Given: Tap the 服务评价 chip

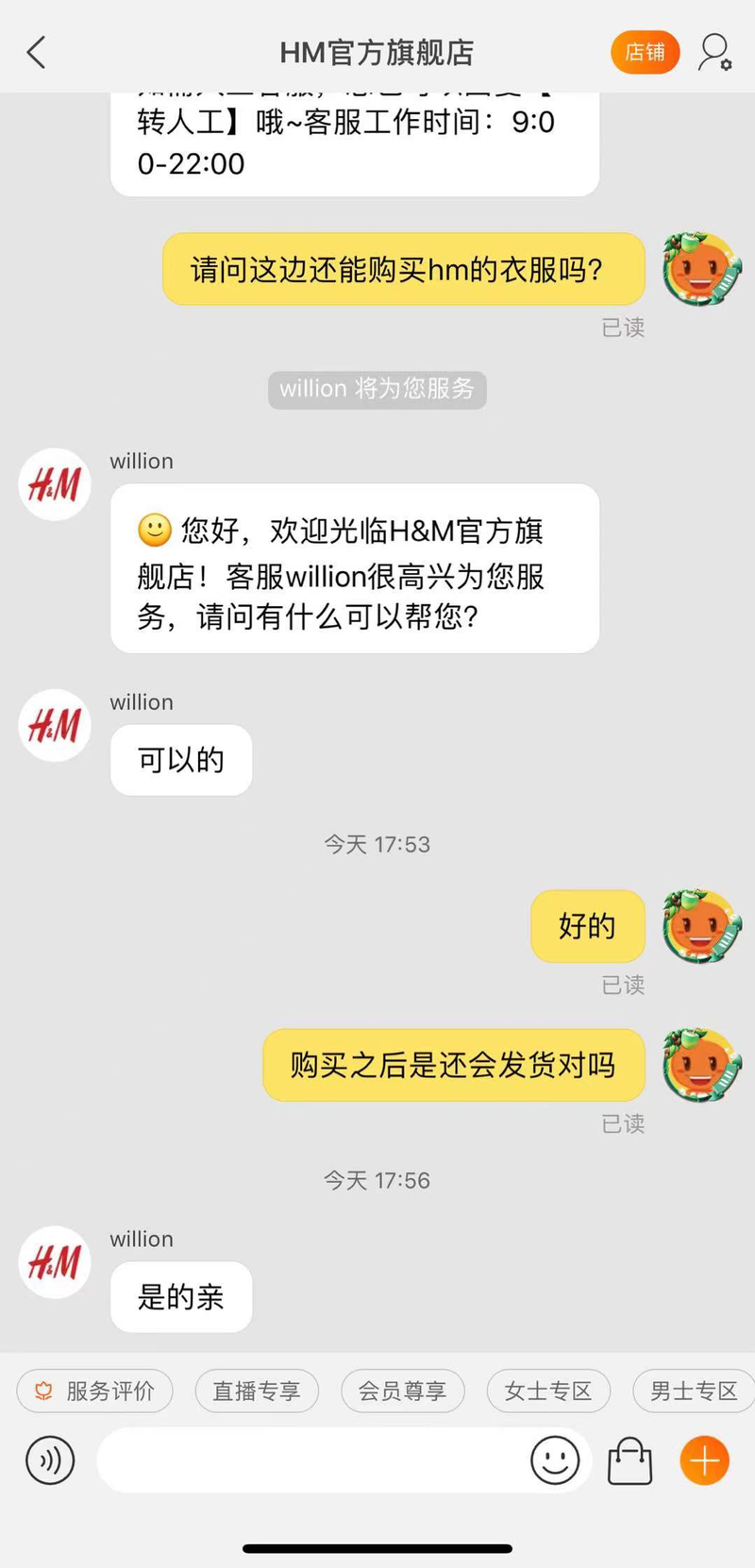Looking at the screenshot, I should (94, 1391).
